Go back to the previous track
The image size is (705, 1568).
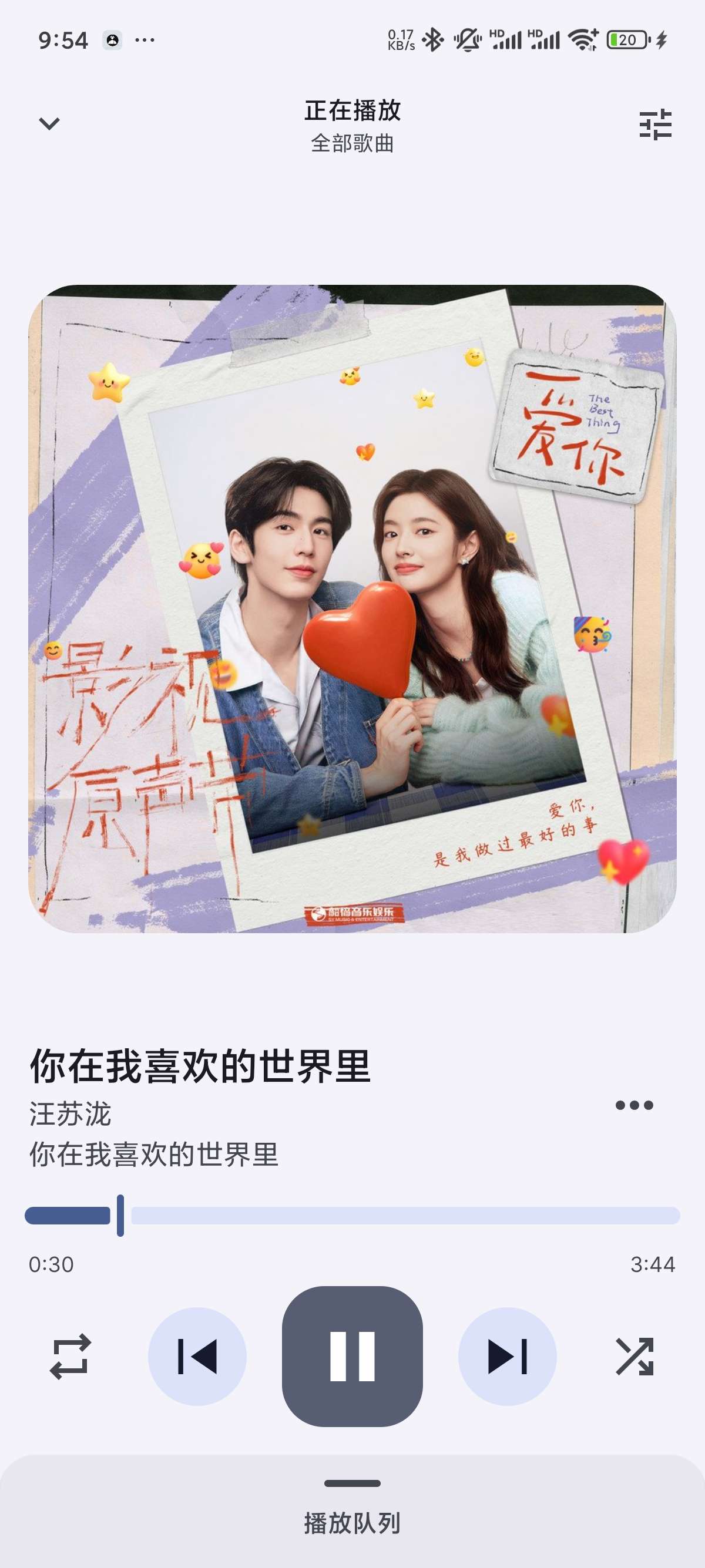pos(197,1356)
